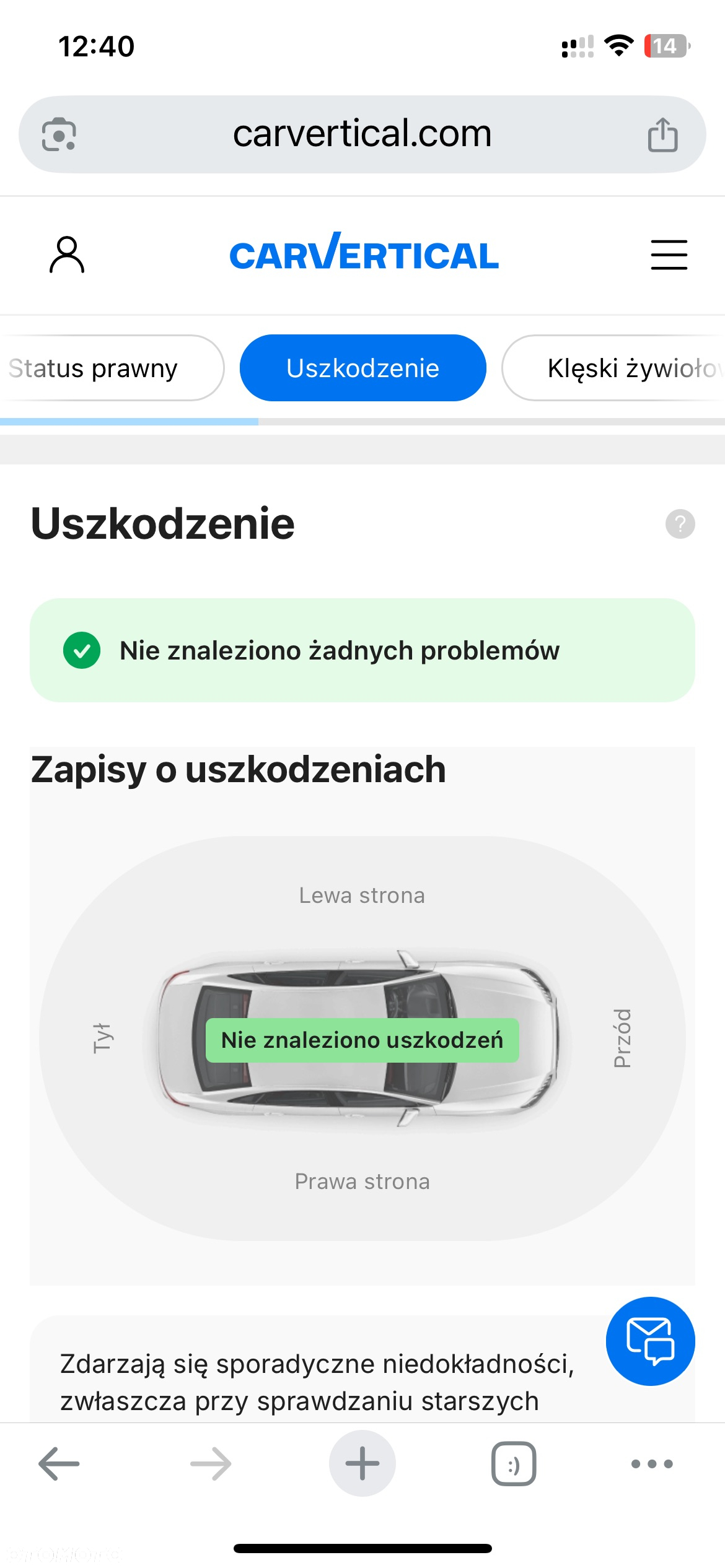Open a new browser tab
This screenshot has height=1568, width=725.
362,1464
